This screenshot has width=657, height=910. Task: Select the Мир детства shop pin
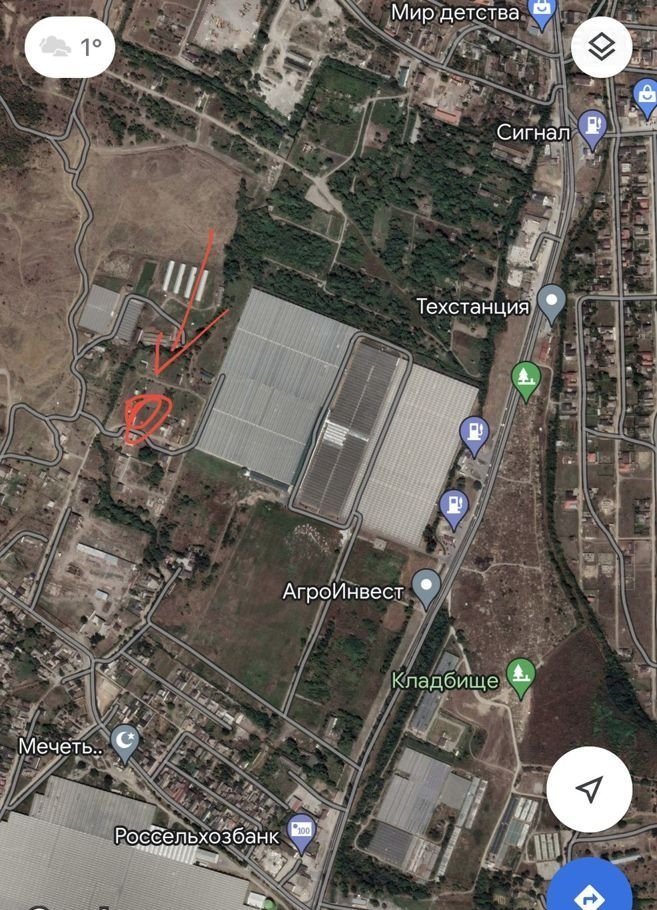point(541,13)
